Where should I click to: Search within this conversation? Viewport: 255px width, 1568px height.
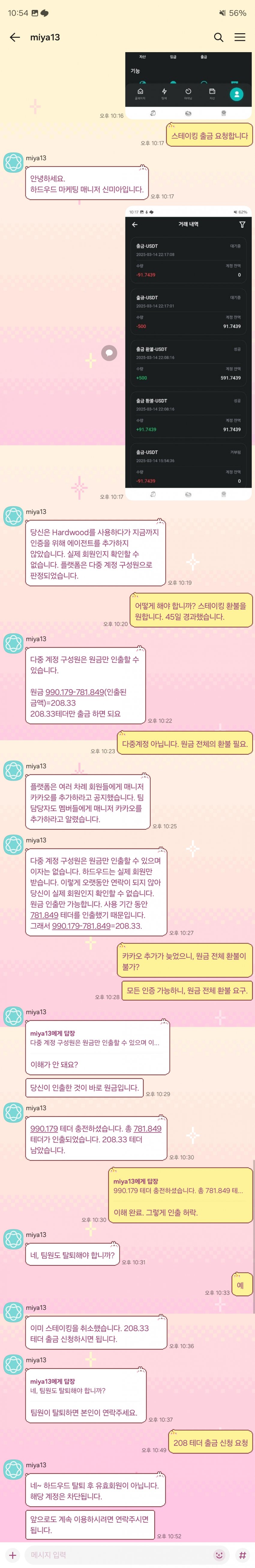tap(218, 37)
